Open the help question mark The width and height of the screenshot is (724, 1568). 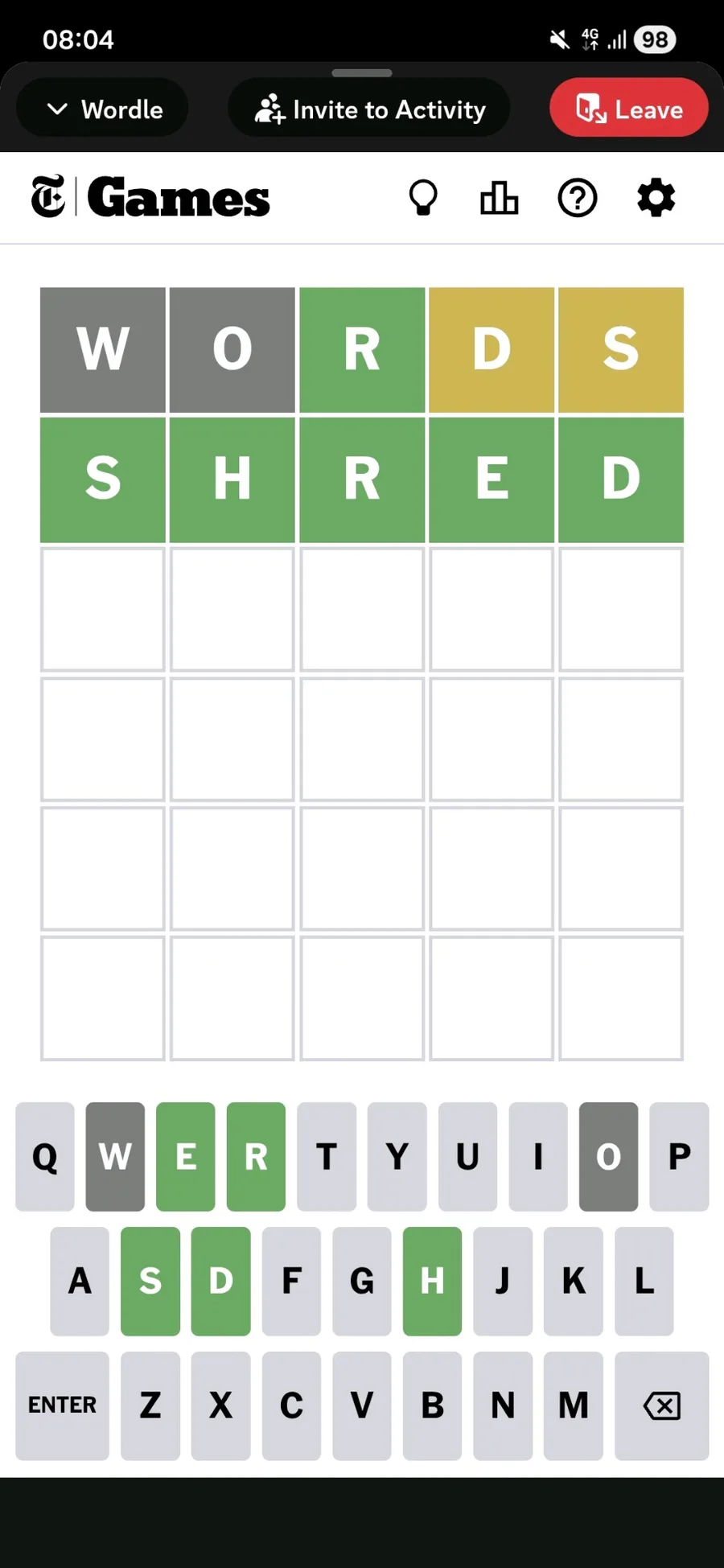click(578, 198)
